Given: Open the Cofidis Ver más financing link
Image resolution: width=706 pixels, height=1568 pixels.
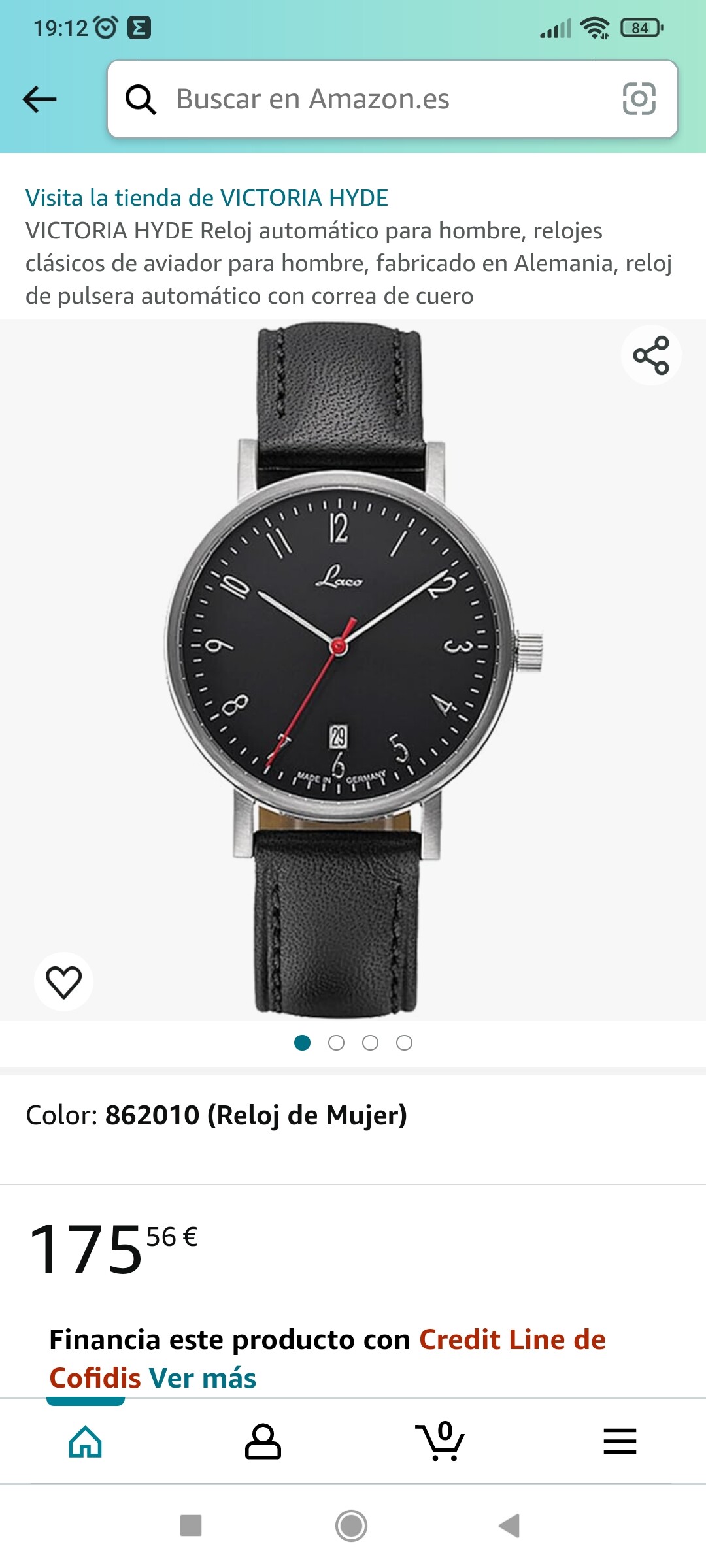Looking at the screenshot, I should [x=203, y=1379].
